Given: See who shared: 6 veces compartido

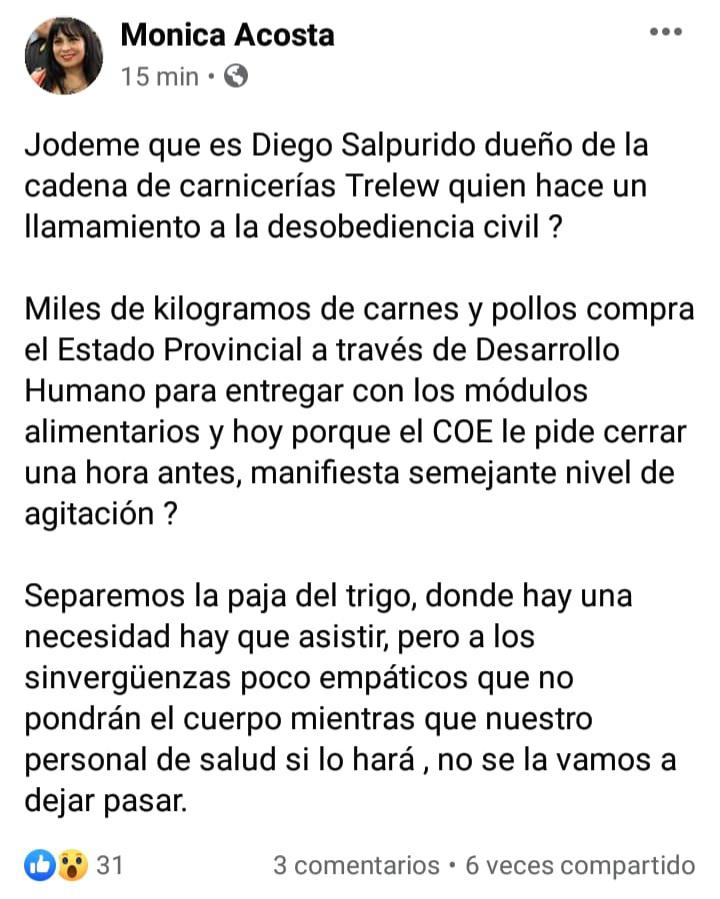Looking at the screenshot, I should [x=580, y=865].
